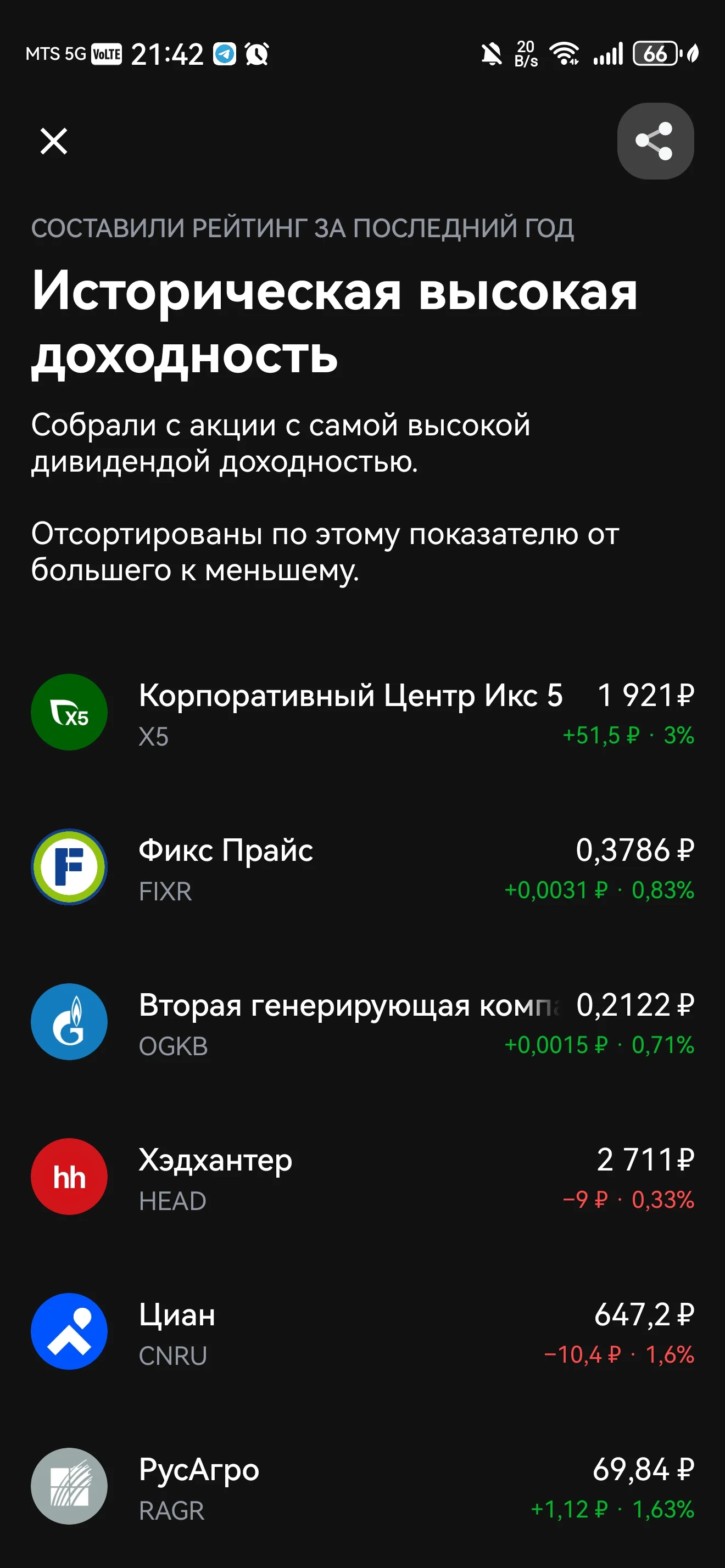Share this stock rating
This screenshot has width=725, height=1568.
[x=655, y=141]
